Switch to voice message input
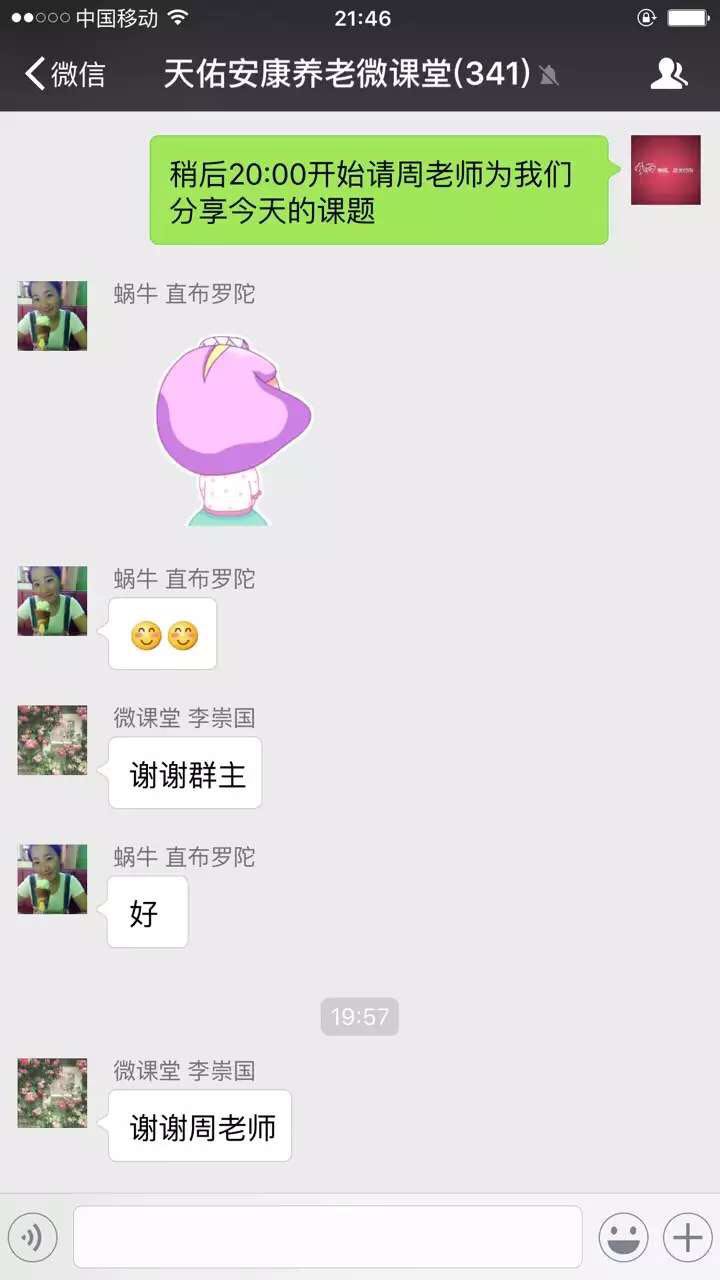720x1280 pixels. point(32,1238)
